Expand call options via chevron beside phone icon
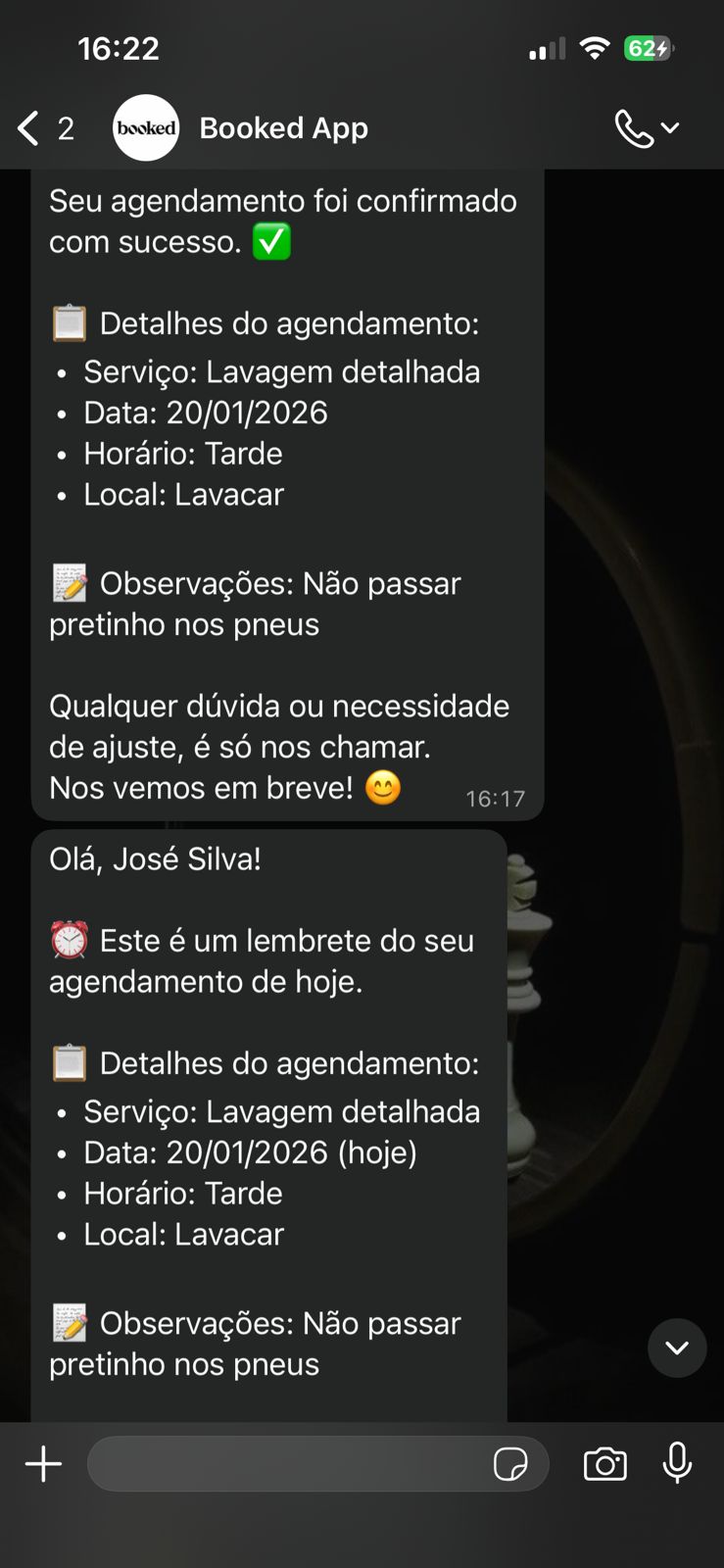 click(x=670, y=128)
